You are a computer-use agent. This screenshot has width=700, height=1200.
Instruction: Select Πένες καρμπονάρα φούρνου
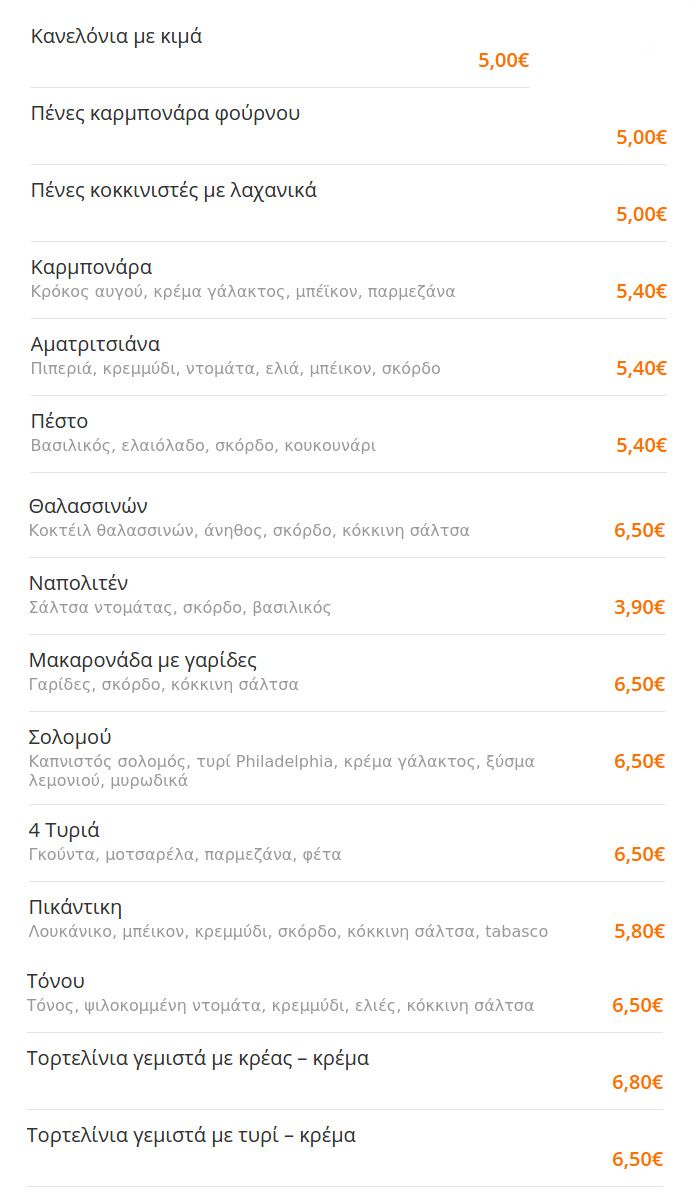tap(348, 126)
